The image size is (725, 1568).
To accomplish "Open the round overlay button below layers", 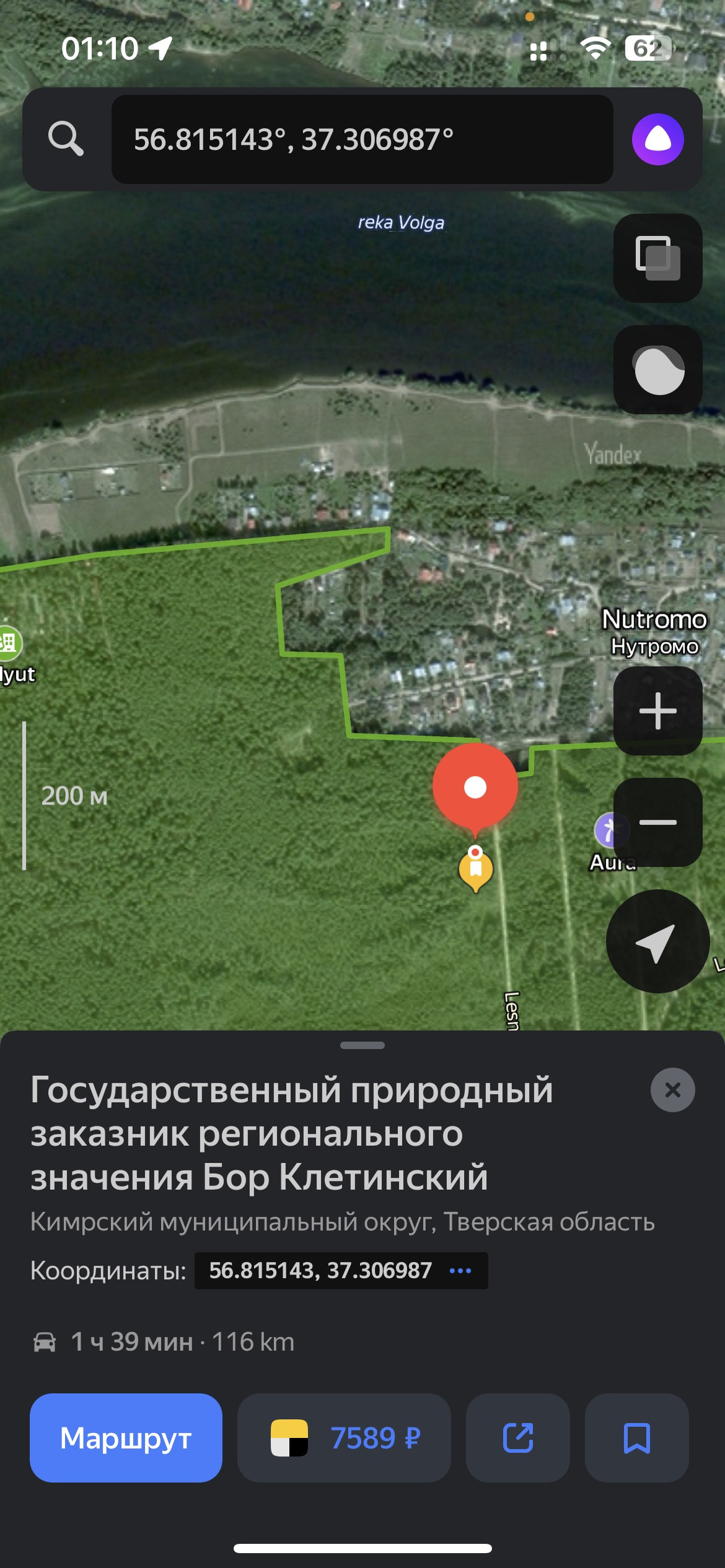I will point(657,370).
